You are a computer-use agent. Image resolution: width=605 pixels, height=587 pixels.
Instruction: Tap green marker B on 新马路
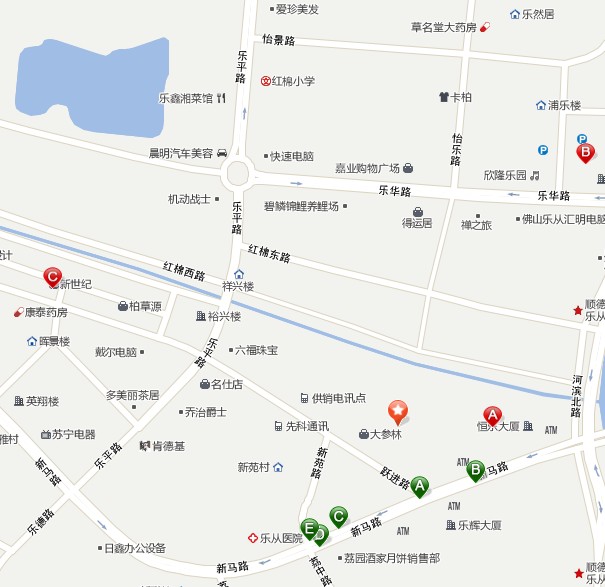[x=476, y=468]
